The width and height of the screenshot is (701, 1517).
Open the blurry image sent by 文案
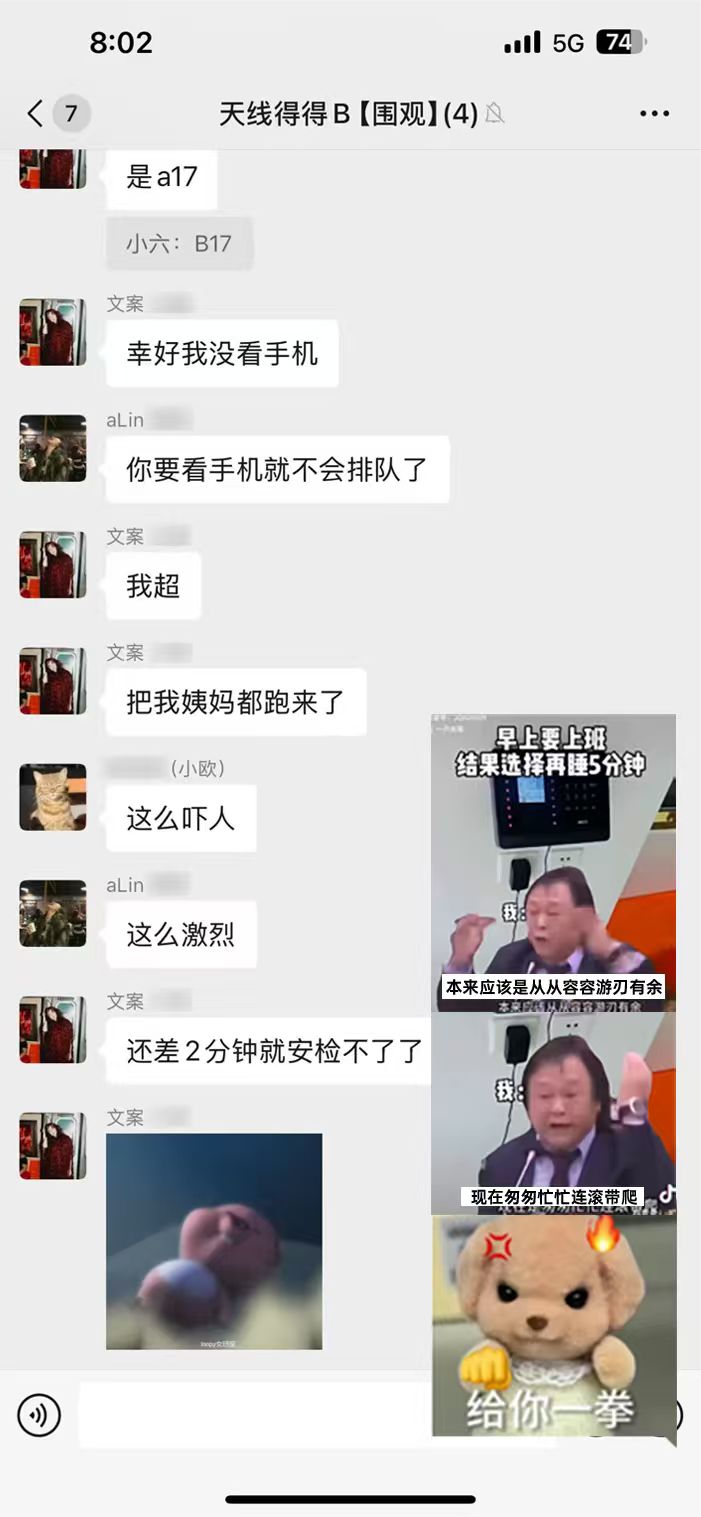(214, 1241)
